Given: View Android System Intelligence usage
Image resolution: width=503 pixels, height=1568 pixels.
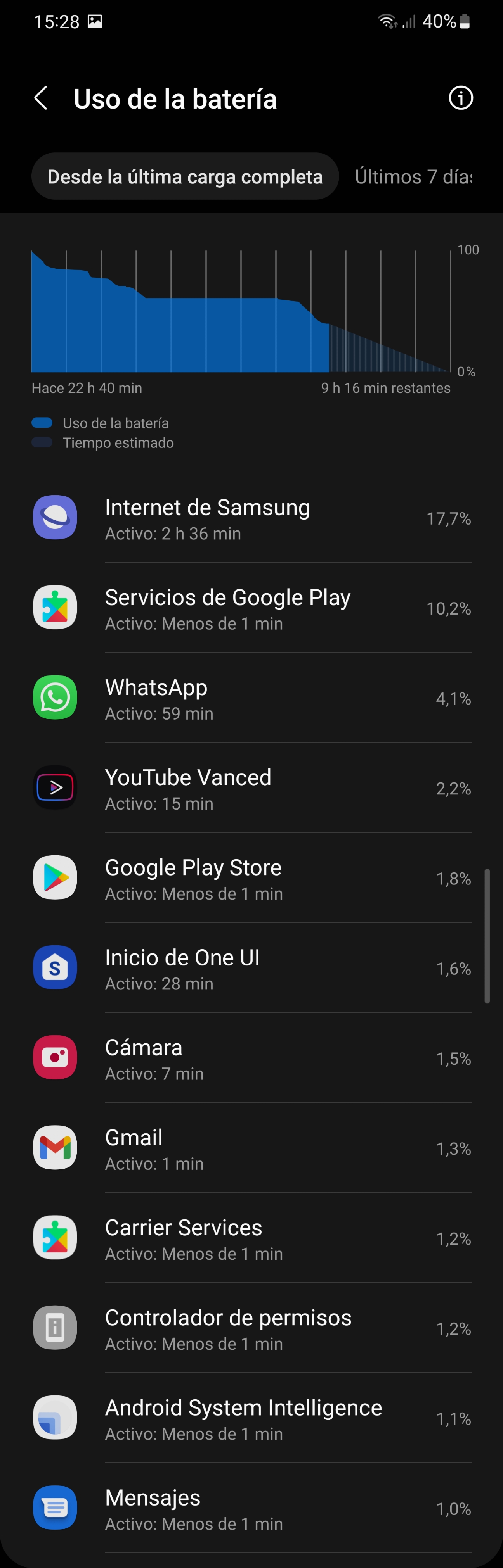Looking at the screenshot, I should click(251, 1419).
